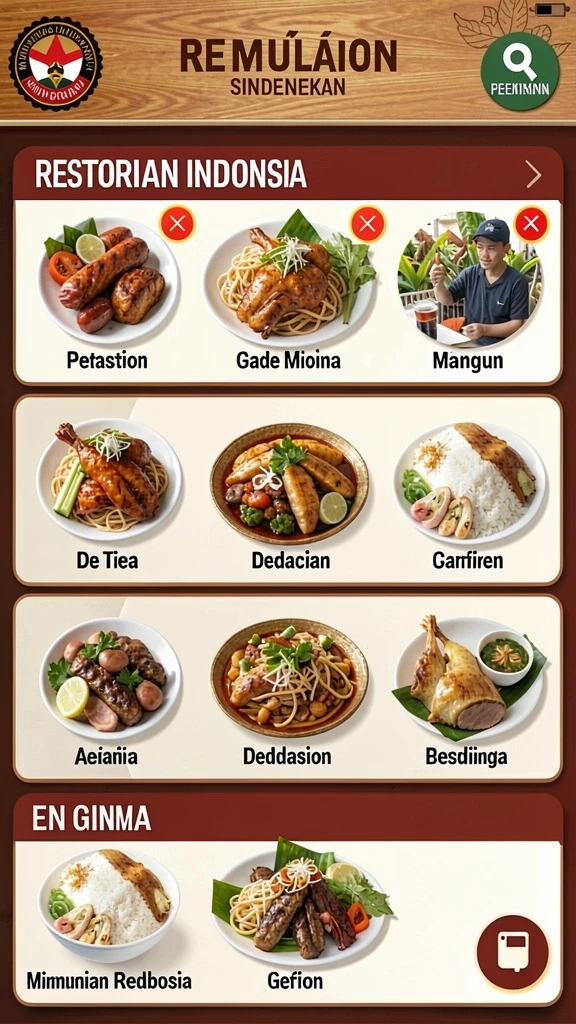Open the Dedacian dish

289,495
